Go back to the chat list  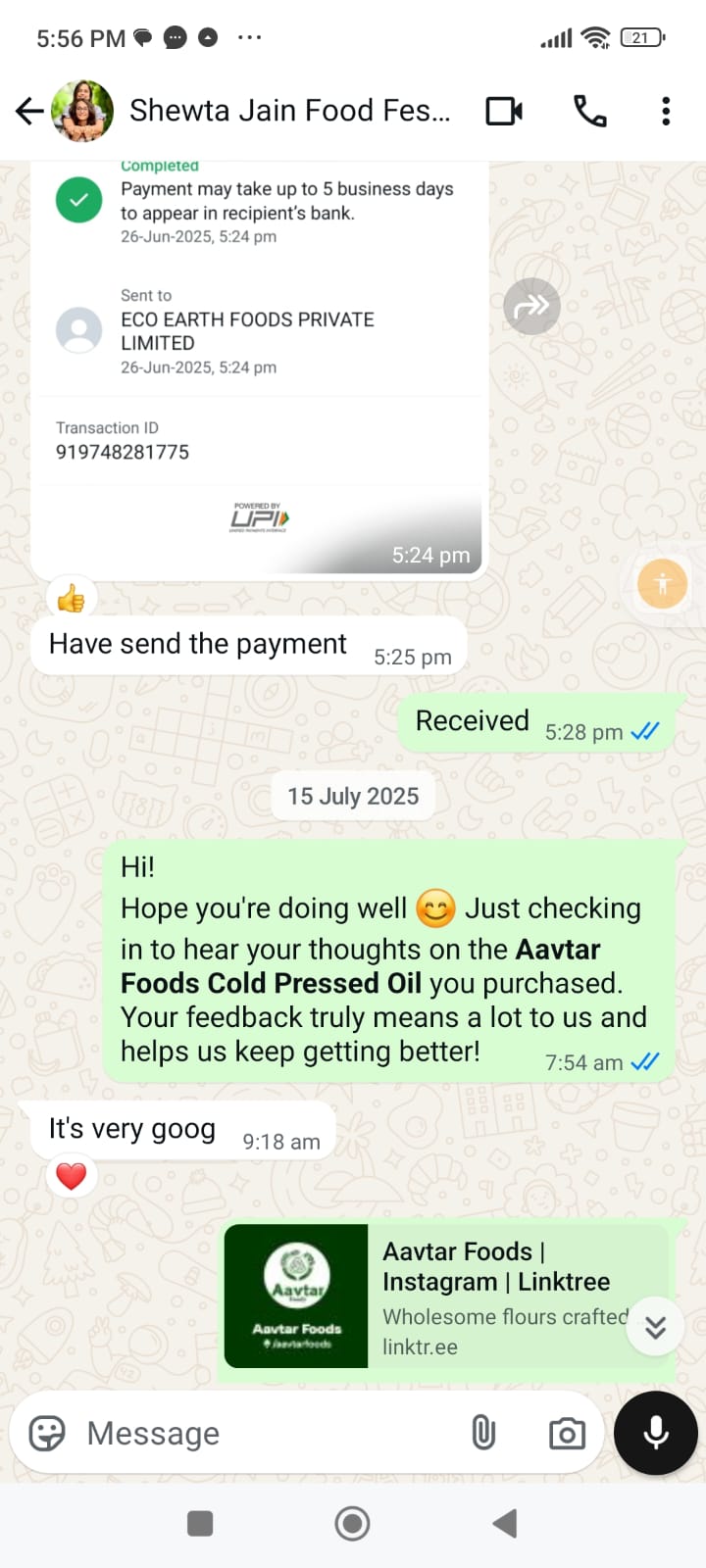[29, 112]
